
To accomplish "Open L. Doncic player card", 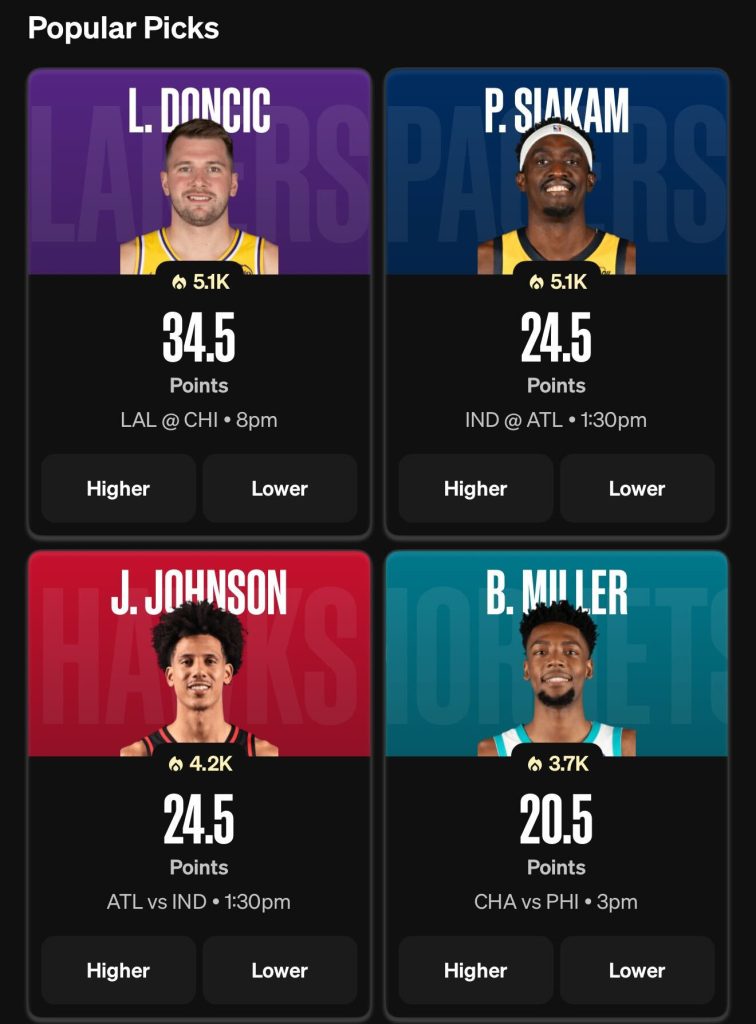I will 199,180.
